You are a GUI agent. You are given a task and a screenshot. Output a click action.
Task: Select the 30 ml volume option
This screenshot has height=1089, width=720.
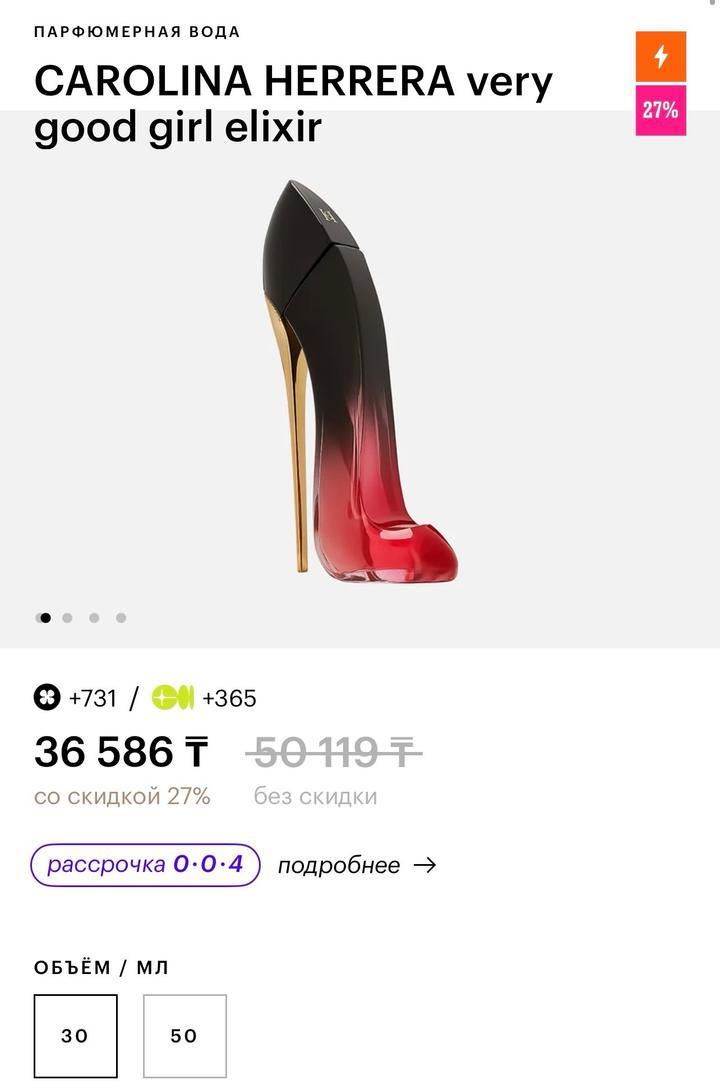click(x=75, y=1036)
